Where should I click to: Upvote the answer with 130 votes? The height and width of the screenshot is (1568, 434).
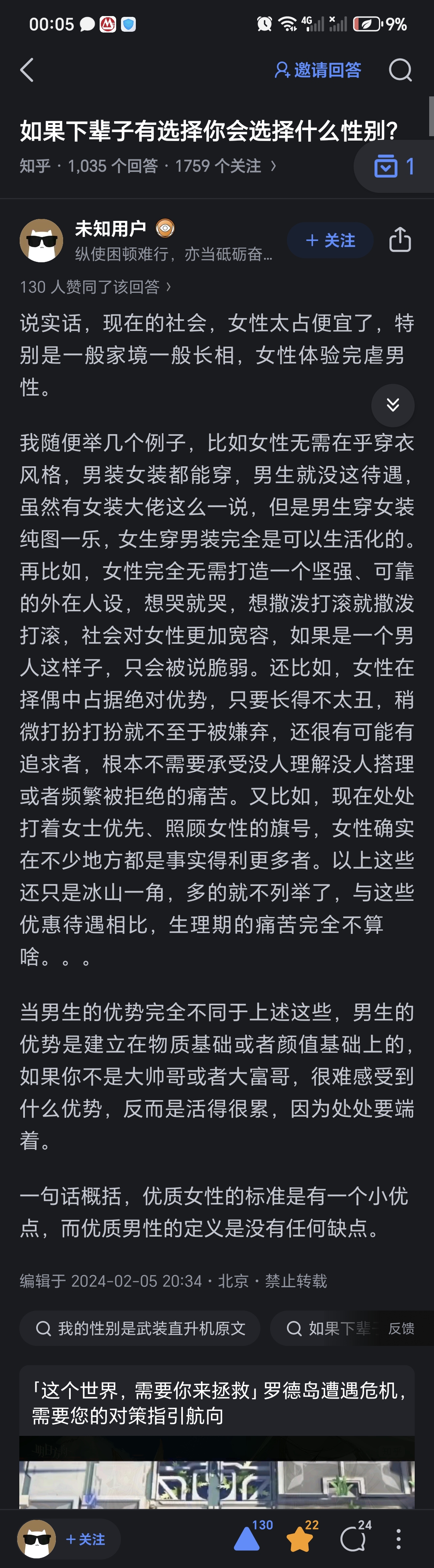[x=247, y=1539]
